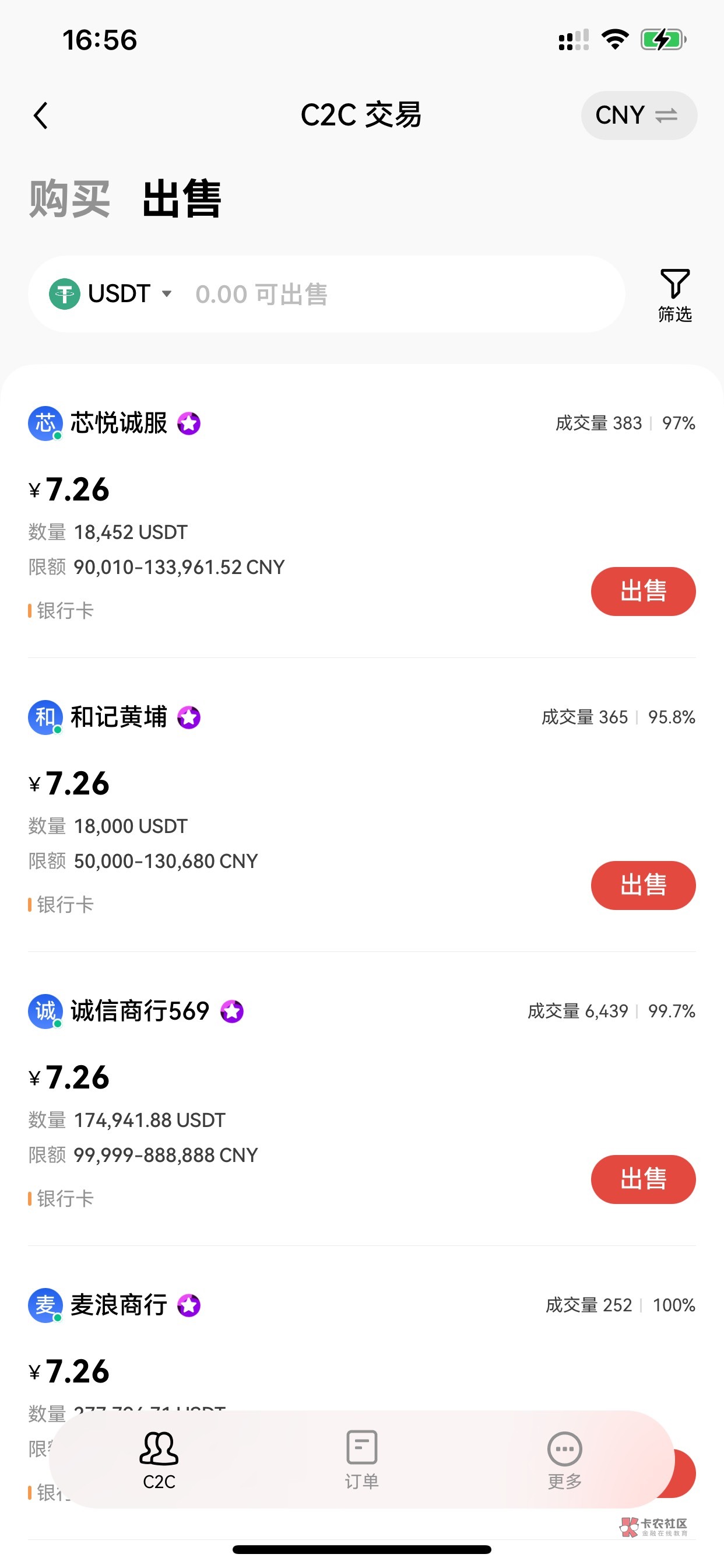The height and width of the screenshot is (1568, 724).
Task: Open merchant 芯悦诚服 profile
Action: (x=119, y=423)
